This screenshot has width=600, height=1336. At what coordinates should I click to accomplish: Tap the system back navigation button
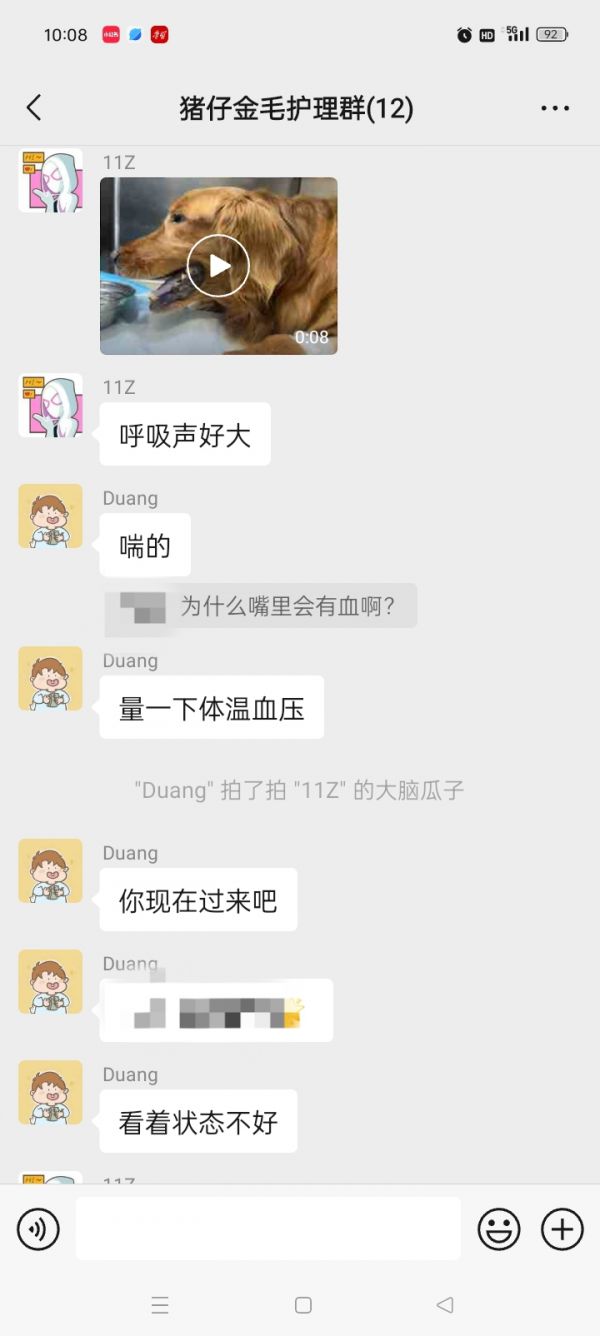click(x=445, y=1305)
